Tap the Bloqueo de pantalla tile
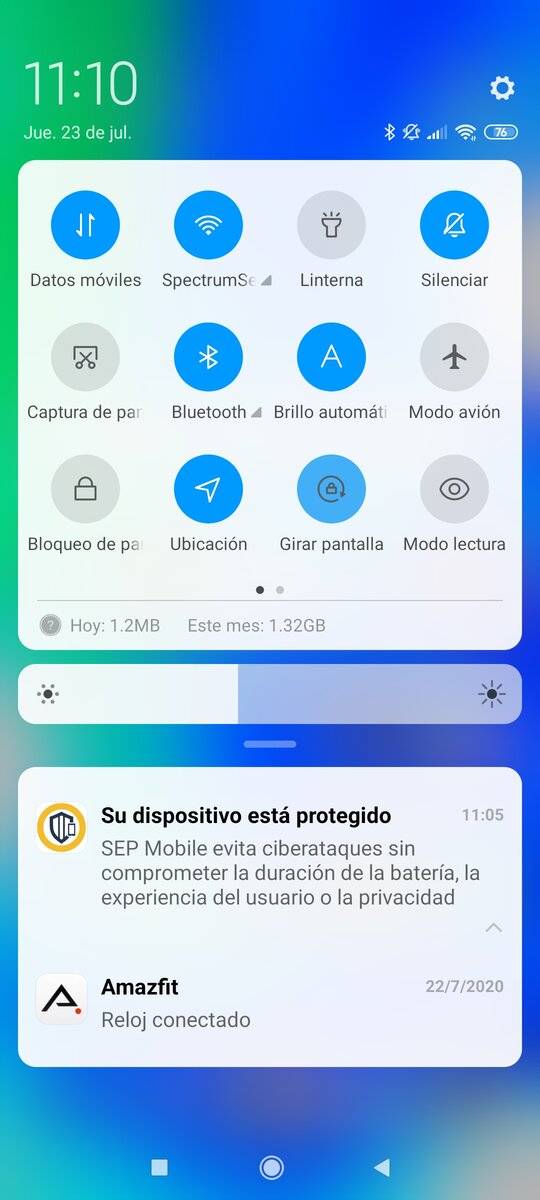This screenshot has width=540, height=1200. point(85,489)
